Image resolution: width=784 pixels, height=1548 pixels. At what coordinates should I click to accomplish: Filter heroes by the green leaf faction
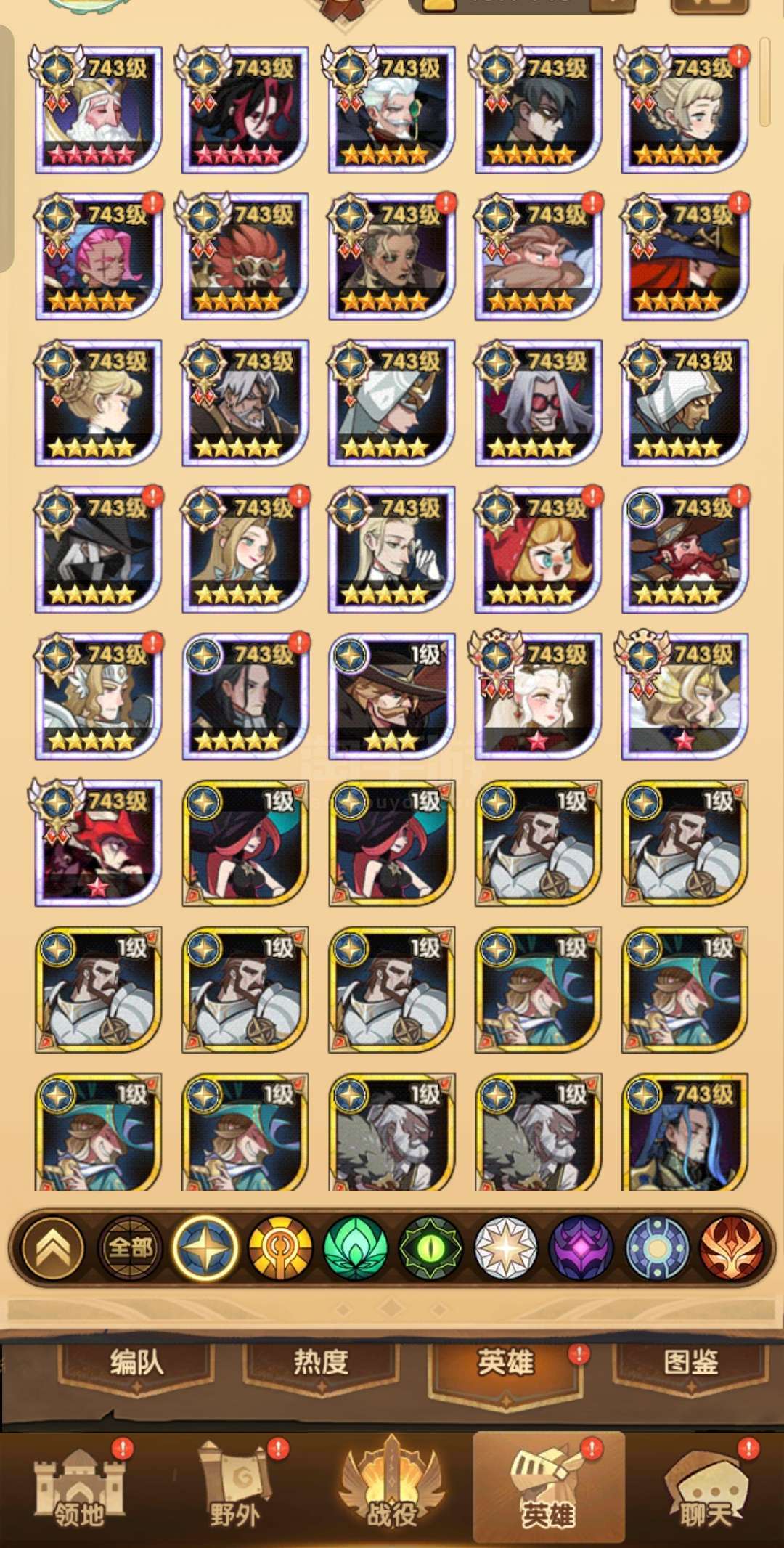tap(356, 1249)
